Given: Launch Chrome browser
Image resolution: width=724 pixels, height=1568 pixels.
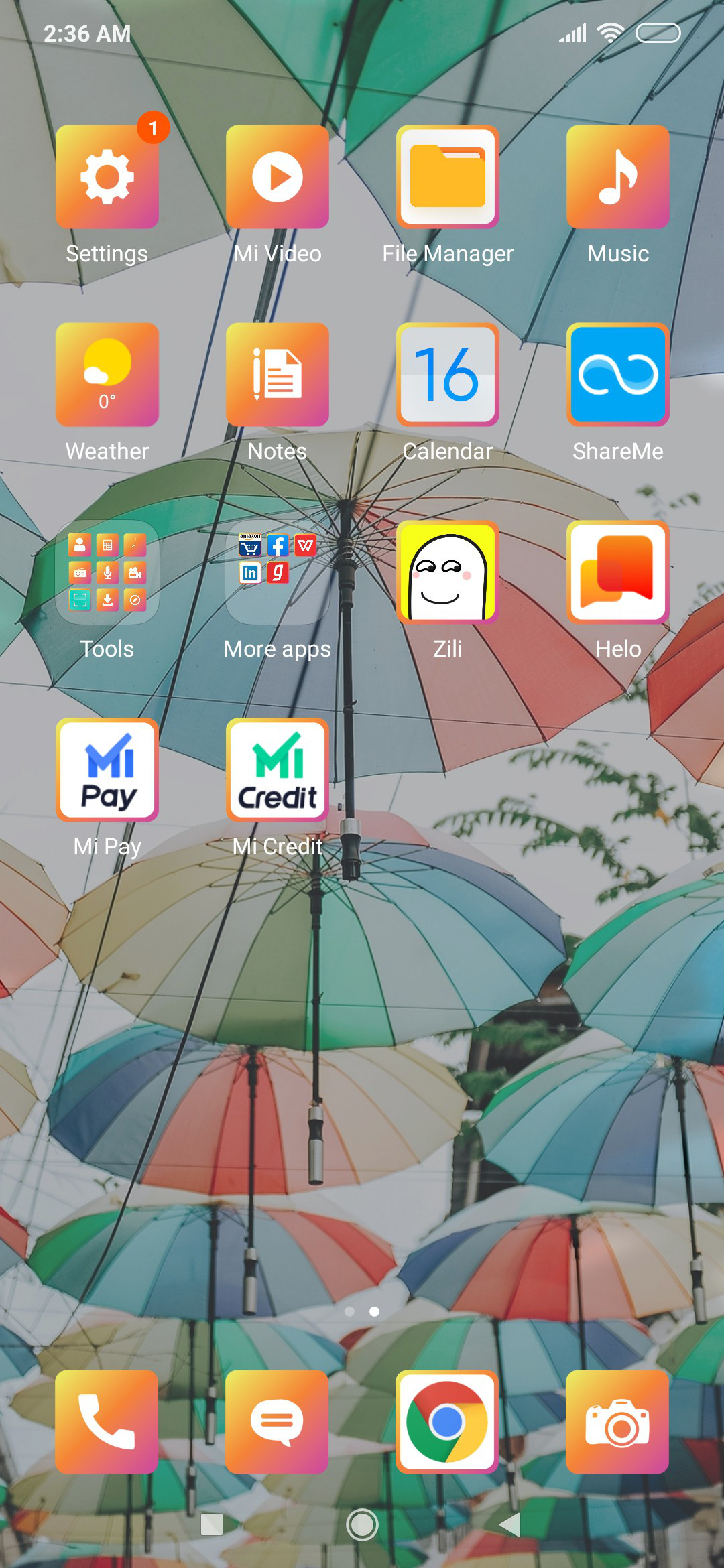Looking at the screenshot, I should point(448,1421).
